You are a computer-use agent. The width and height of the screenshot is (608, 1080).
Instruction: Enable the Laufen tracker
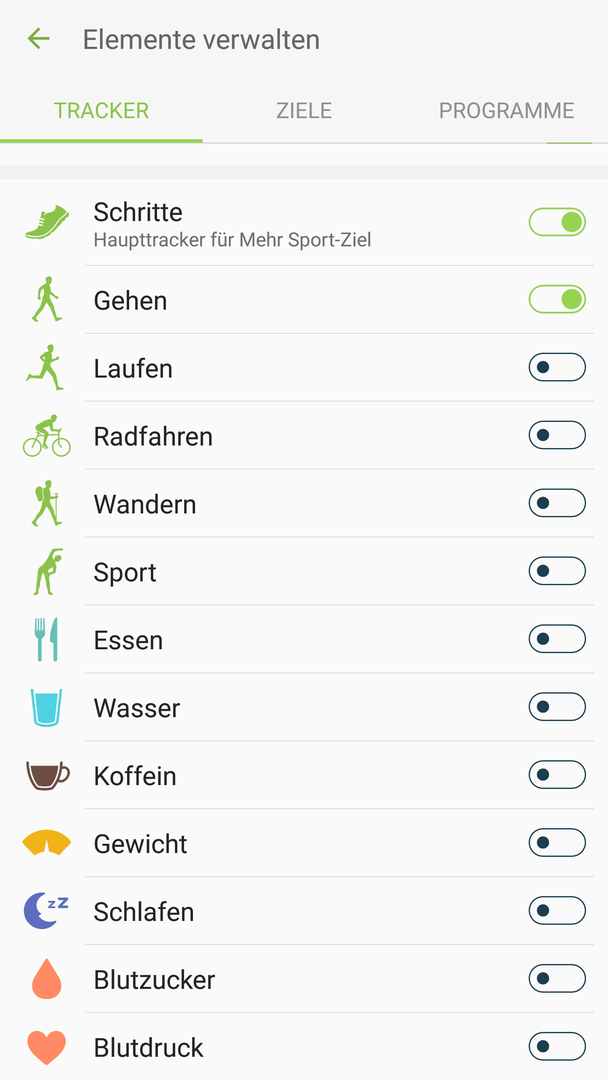click(557, 367)
